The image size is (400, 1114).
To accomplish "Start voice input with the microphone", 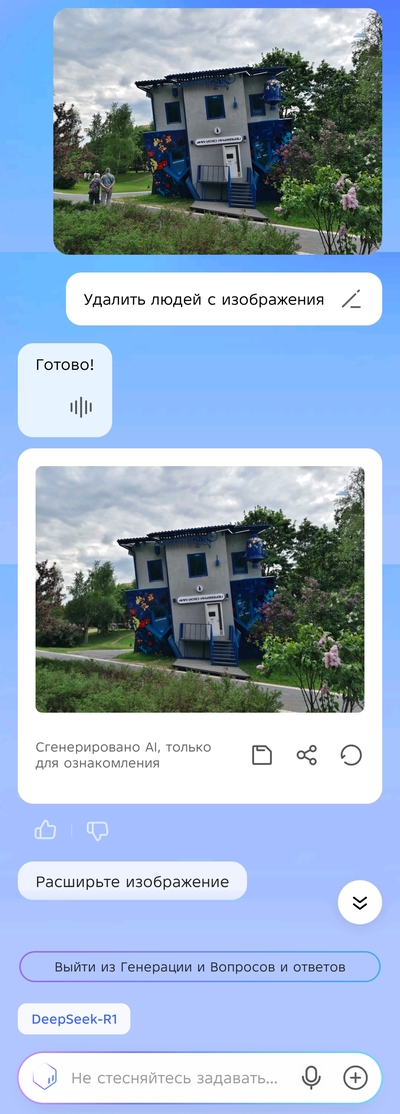I will tap(310, 1078).
